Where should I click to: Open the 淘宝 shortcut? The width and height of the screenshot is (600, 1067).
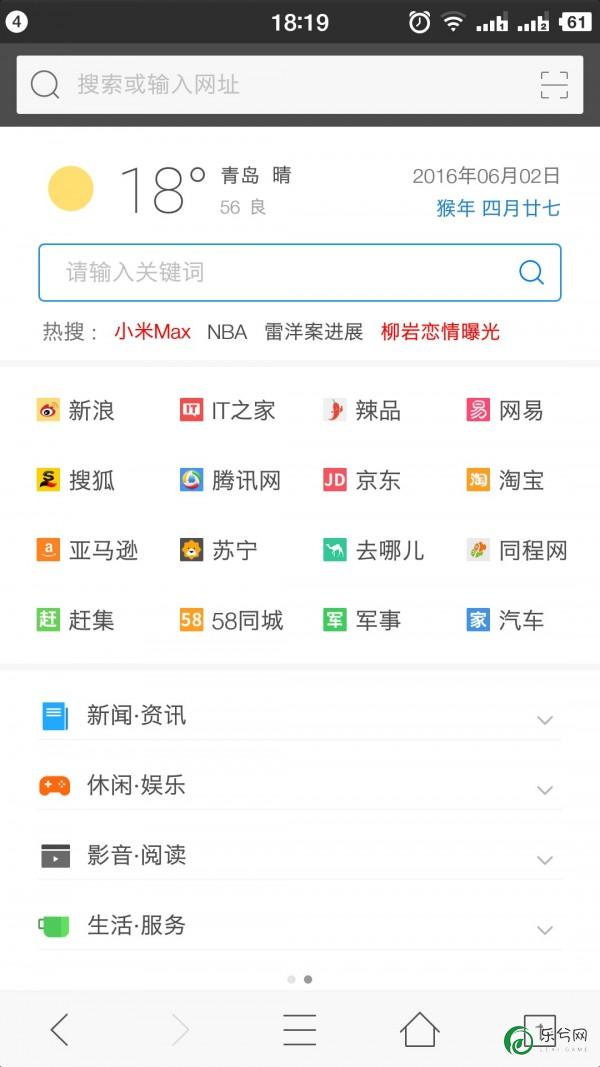pyautogui.click(x=505, y=480)
